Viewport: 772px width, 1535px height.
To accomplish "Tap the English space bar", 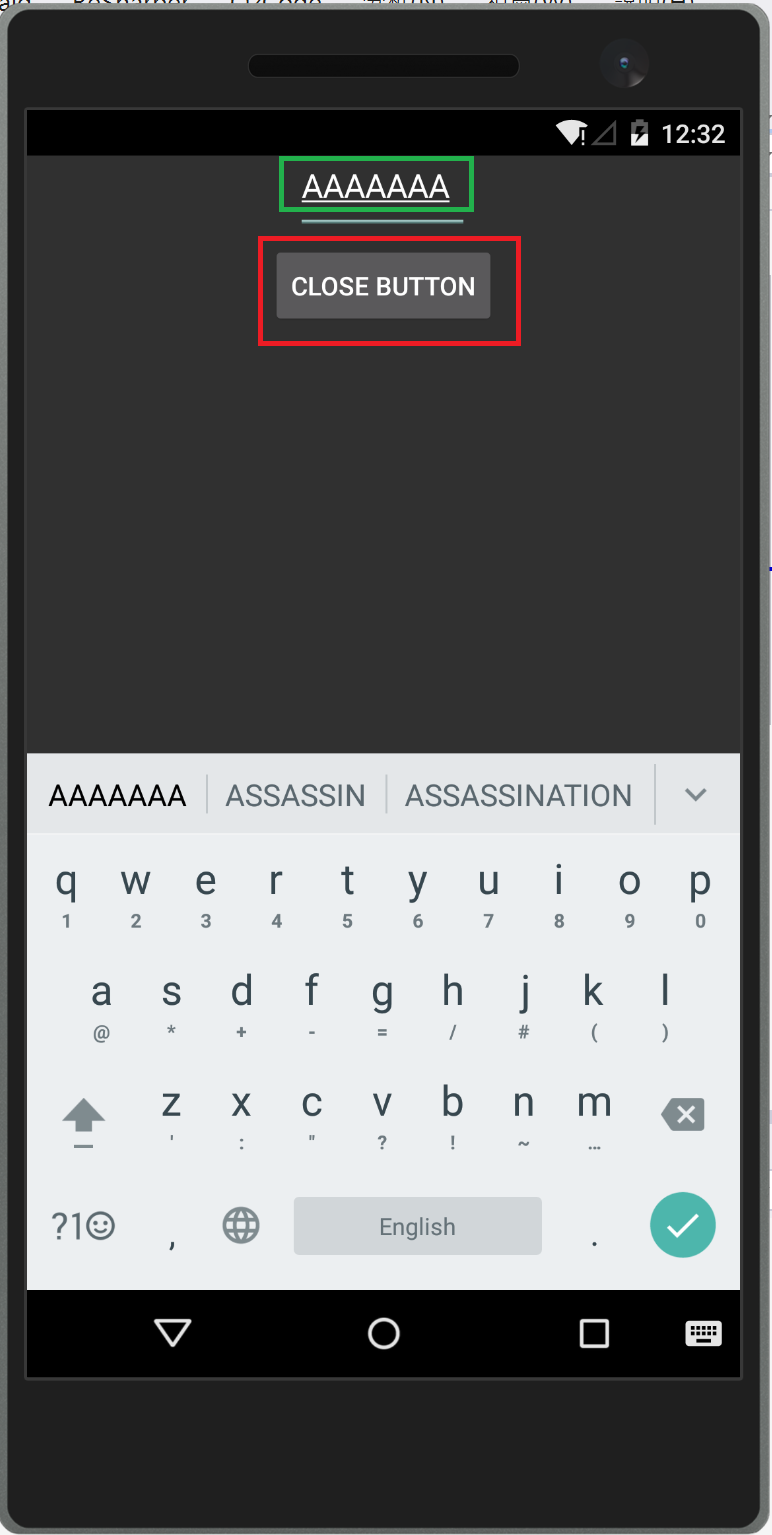I will click(x=417, y=1226).
